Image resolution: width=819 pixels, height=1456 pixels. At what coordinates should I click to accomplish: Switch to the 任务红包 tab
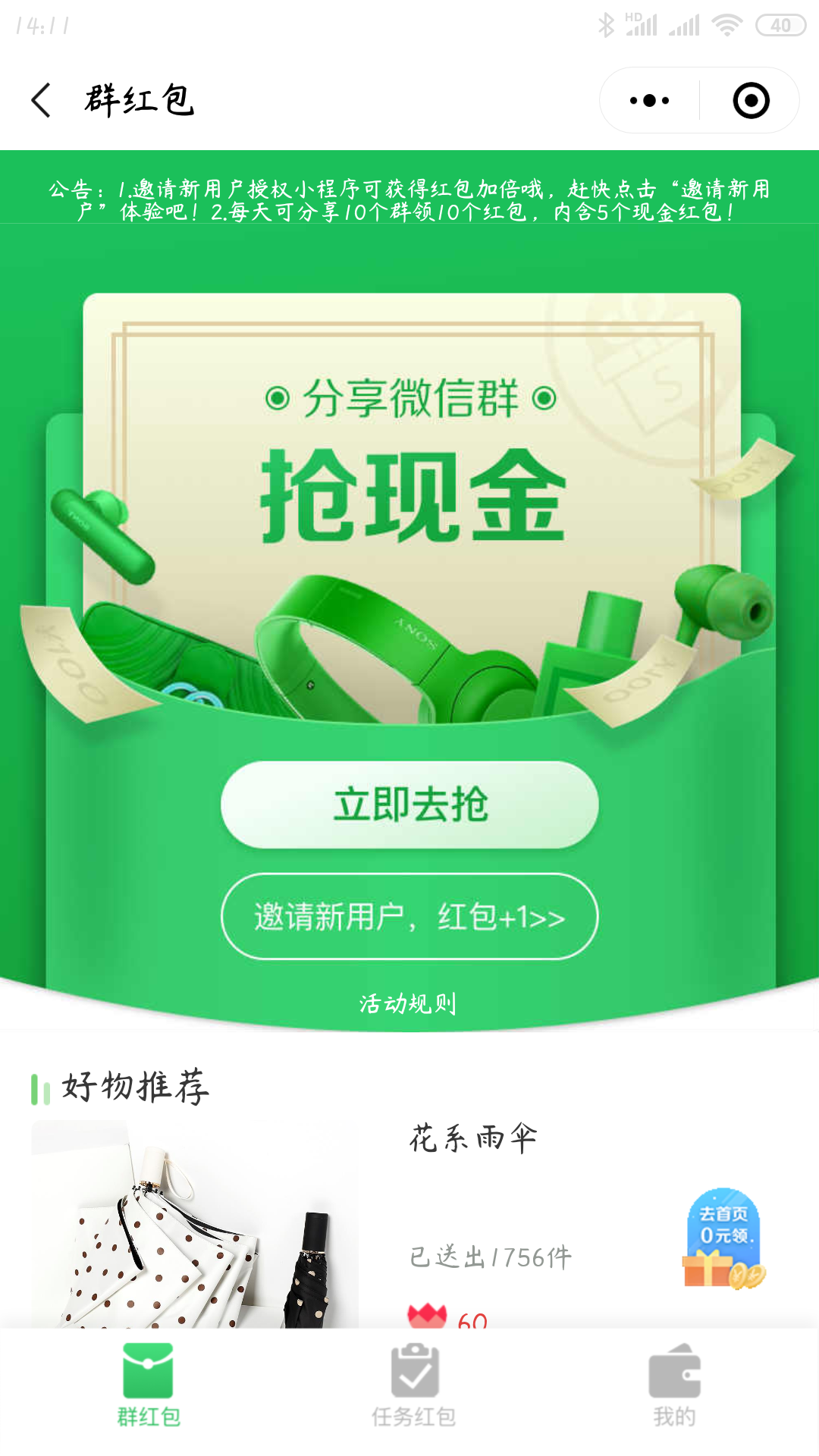[x=414, y=1385]
